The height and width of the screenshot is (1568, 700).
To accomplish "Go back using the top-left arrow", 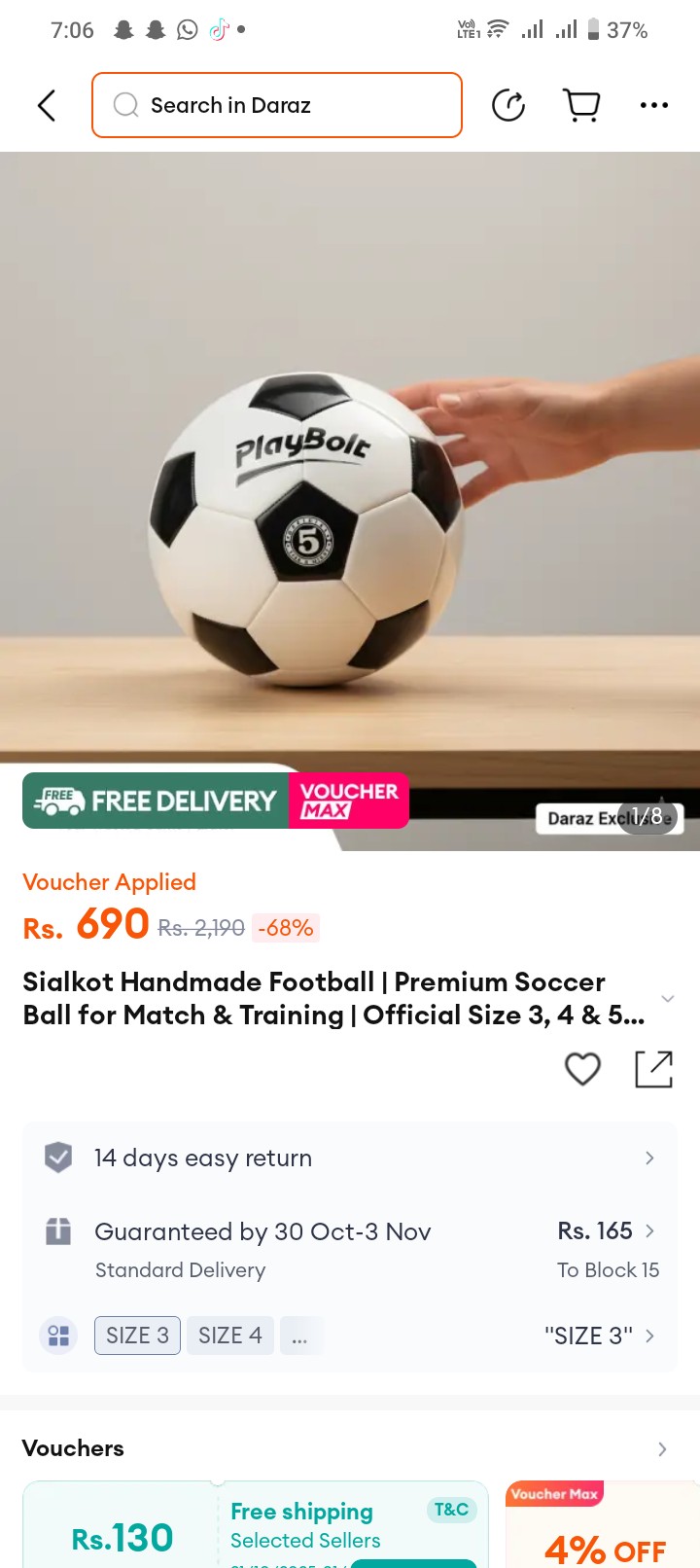I will pyautogui.click(x=47, y=105).
